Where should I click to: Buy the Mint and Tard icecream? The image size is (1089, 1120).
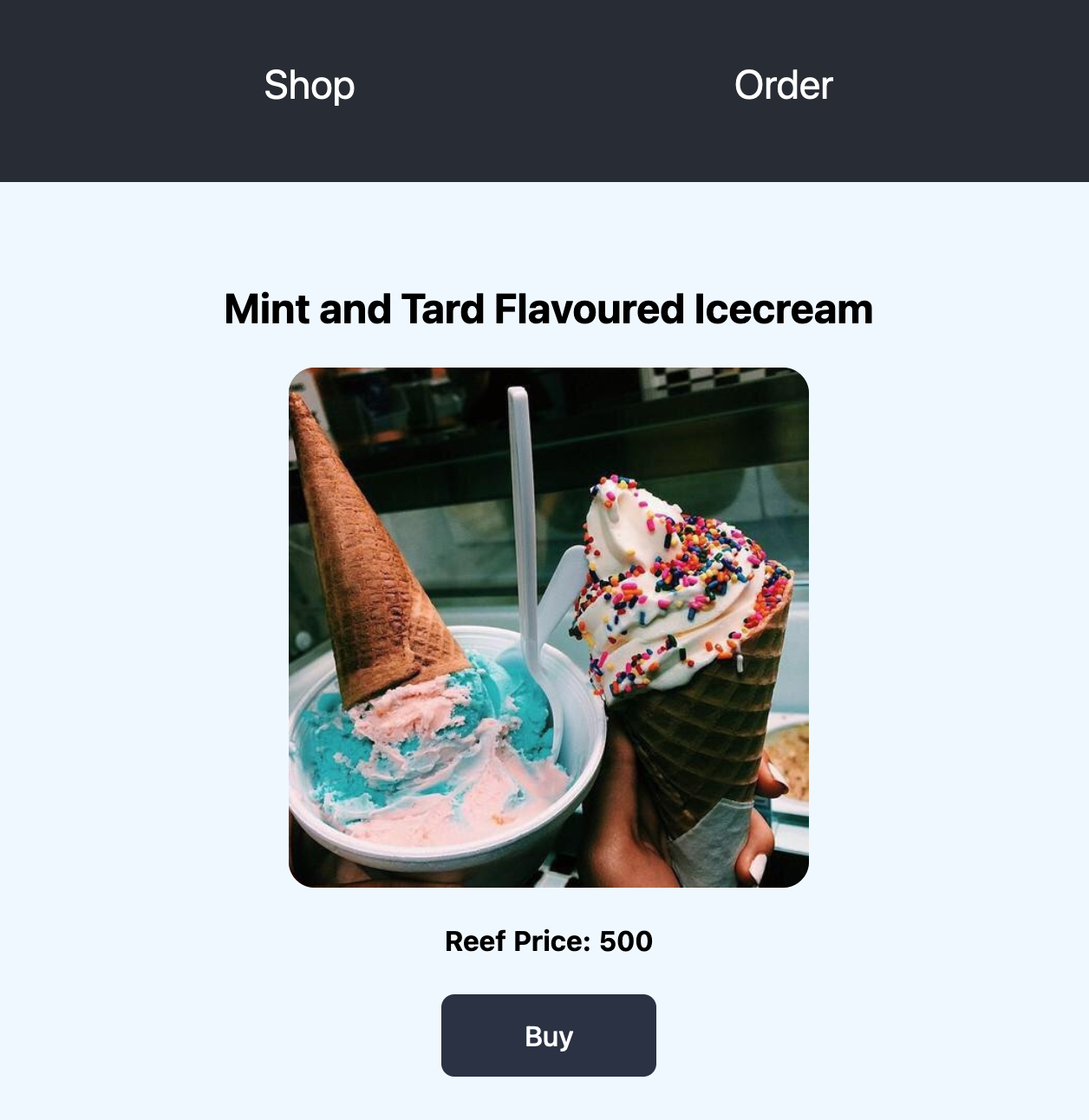tap(548, 1035)
